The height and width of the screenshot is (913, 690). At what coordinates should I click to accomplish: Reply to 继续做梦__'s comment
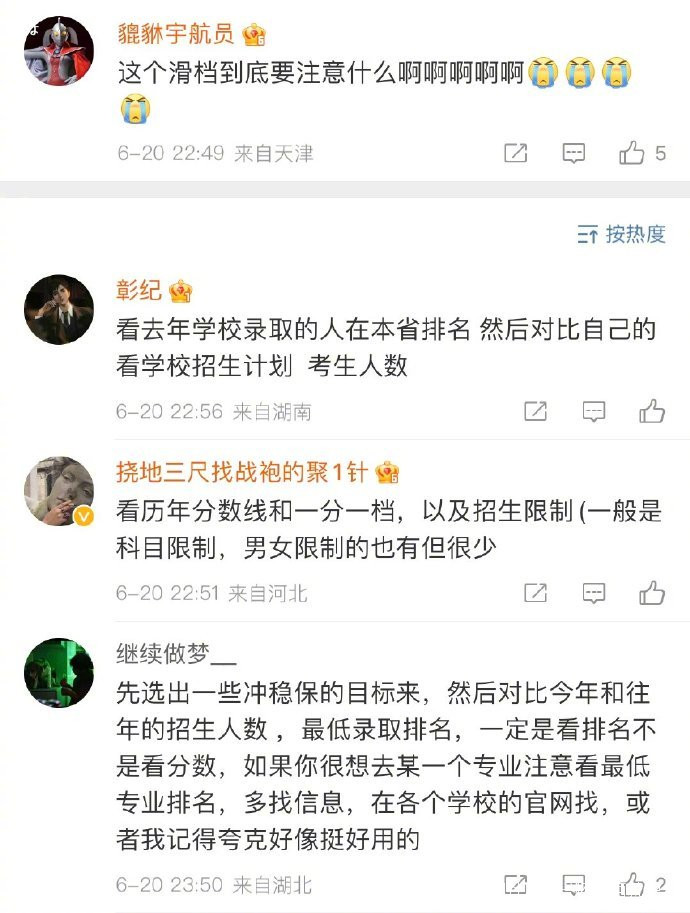[x=574, y=884]
